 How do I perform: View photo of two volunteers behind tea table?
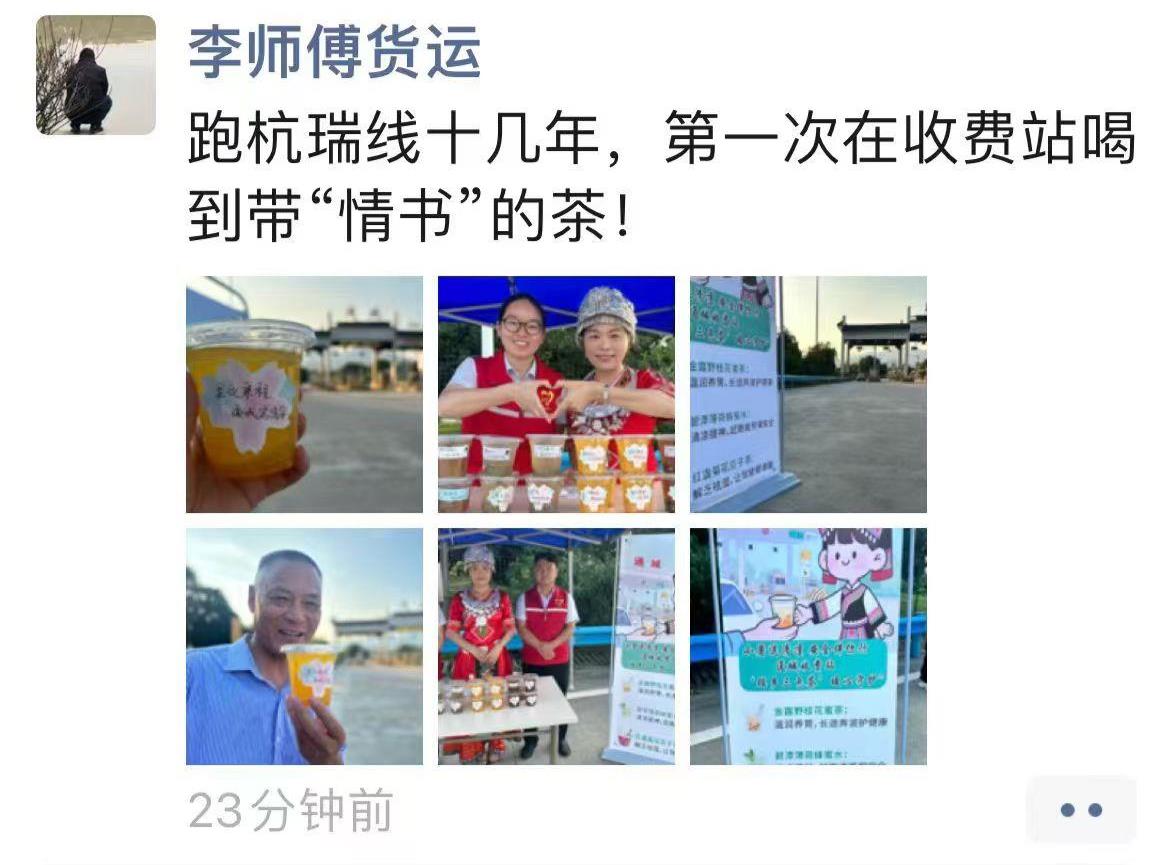tap(556, 646)
